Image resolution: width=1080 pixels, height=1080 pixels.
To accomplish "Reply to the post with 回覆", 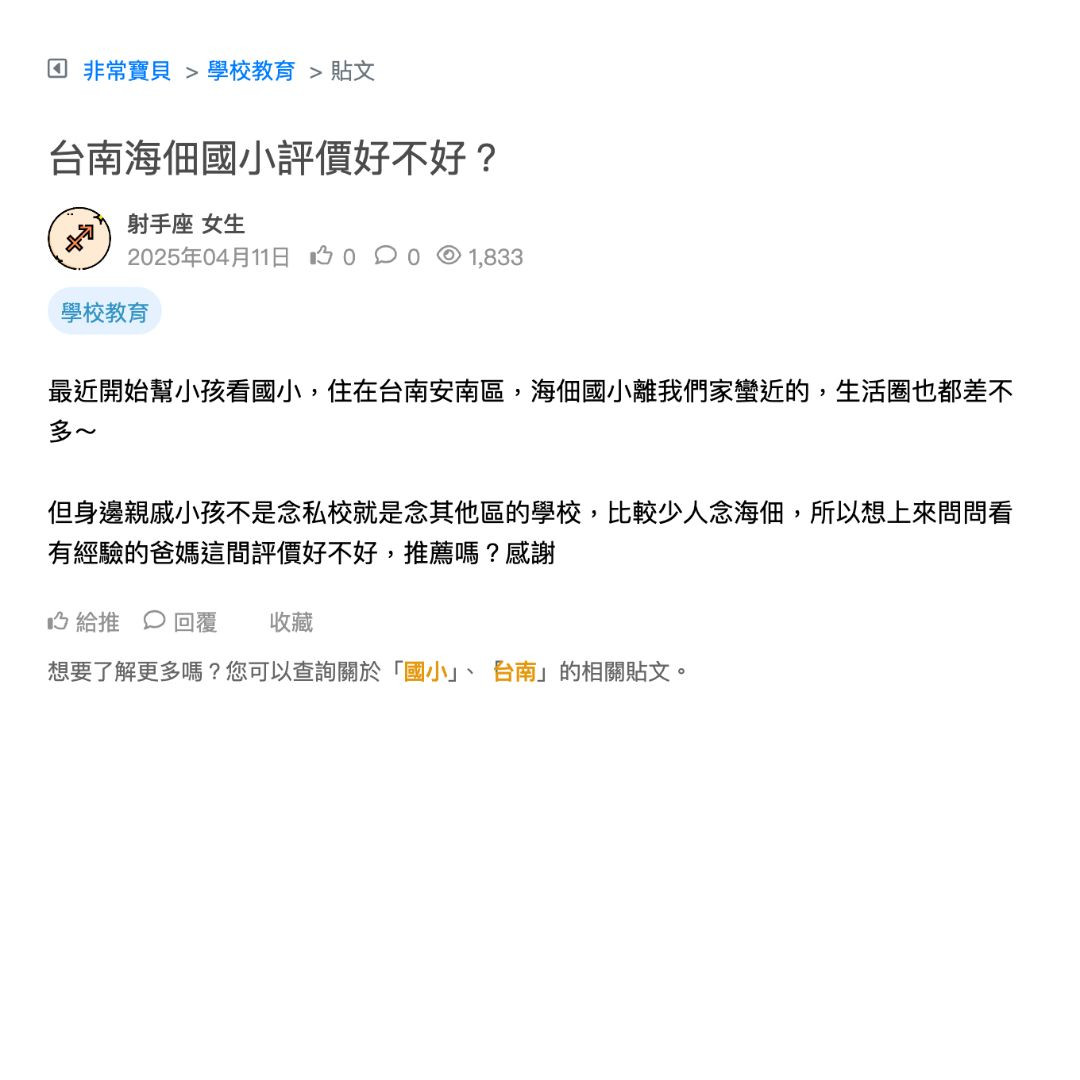I will [181, 622].
